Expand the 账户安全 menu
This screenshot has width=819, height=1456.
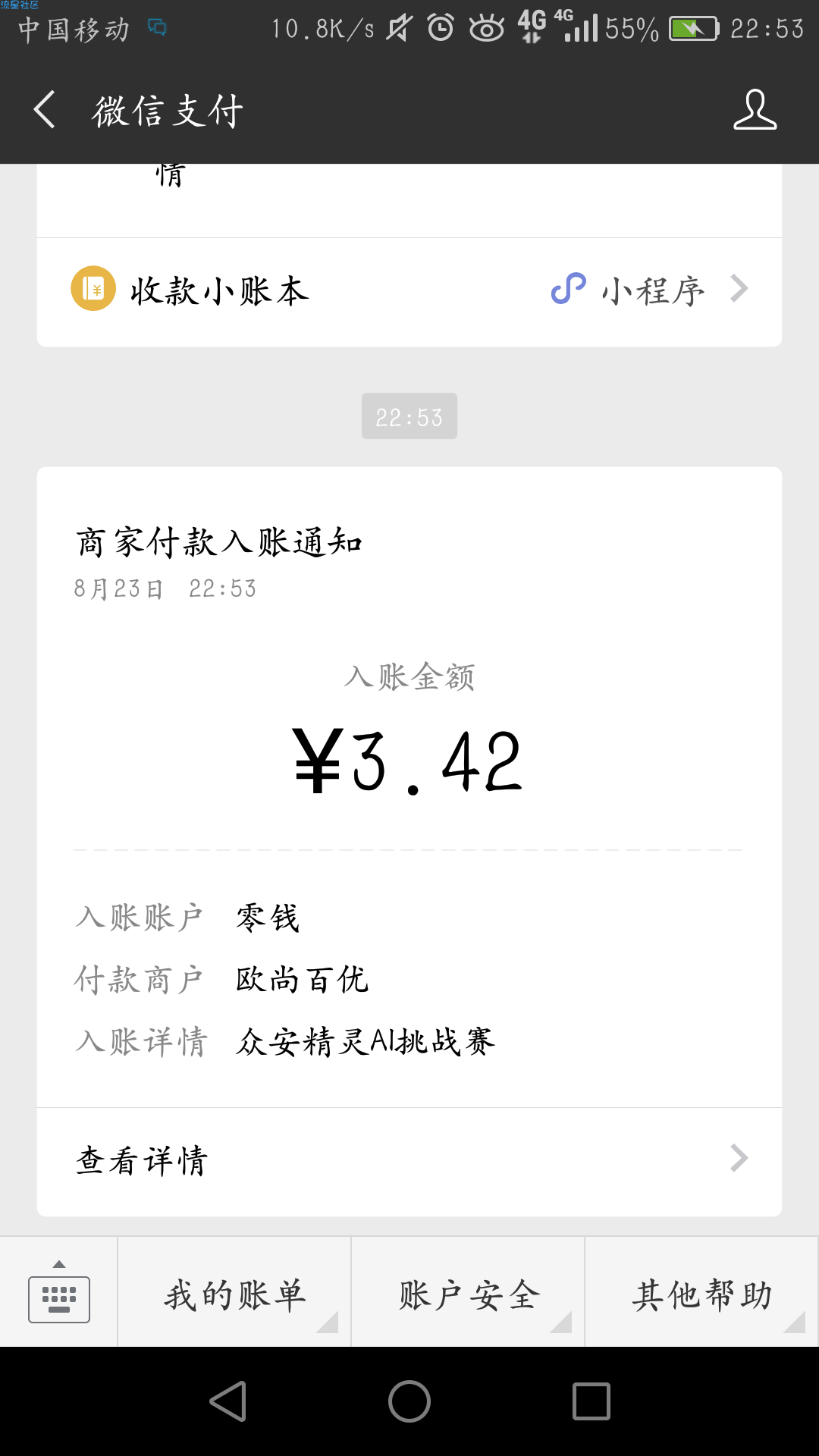pos(469,1294)
